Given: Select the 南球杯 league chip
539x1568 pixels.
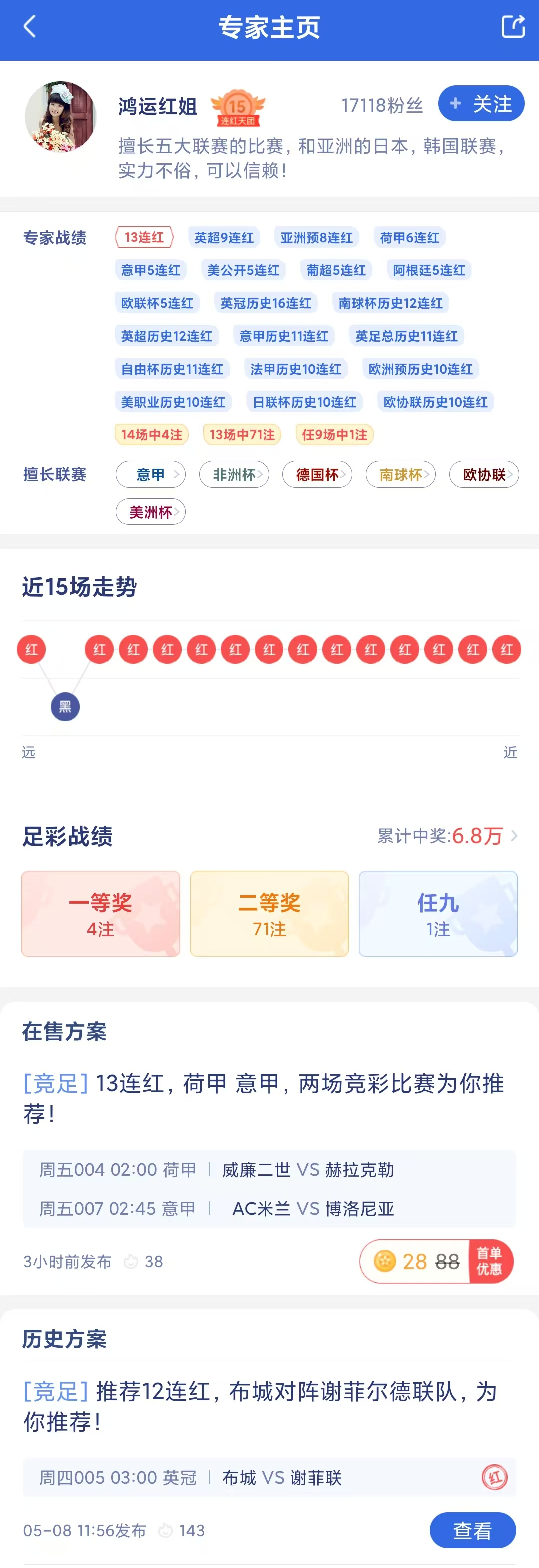Looking at the screenshot, I should [400, 474].
